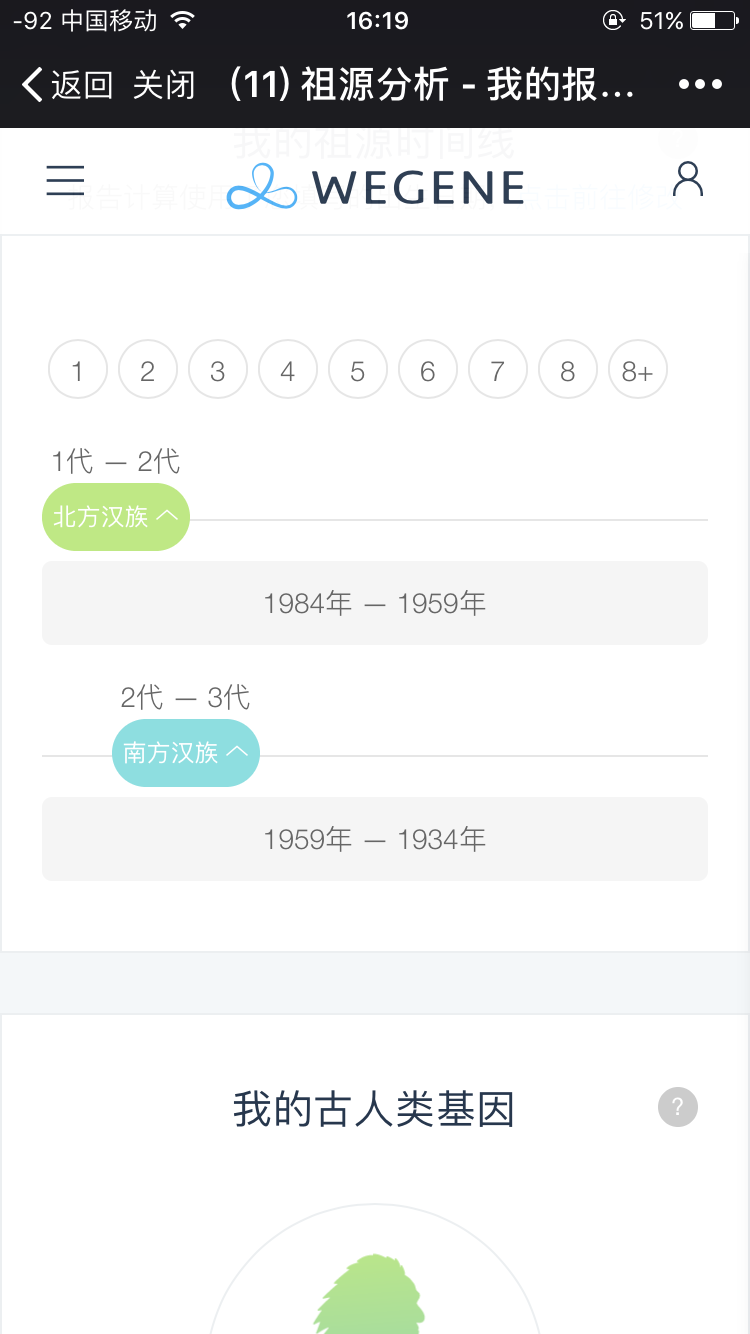Viewport: 750px width, 1334px height.
Task: Select generation 8+ in the timeline
Action: tap(638, 369)
